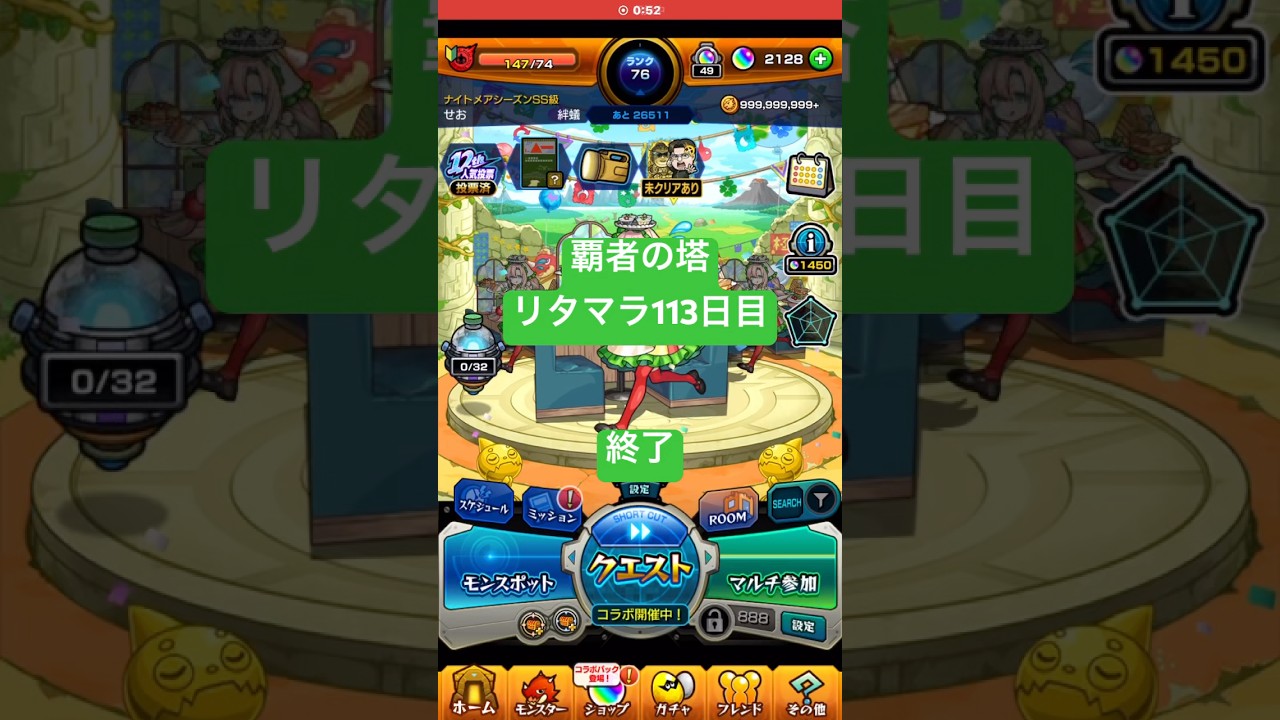Open the calendar icon
Viewport: 1280px width, 720px height.
(809, 175)
